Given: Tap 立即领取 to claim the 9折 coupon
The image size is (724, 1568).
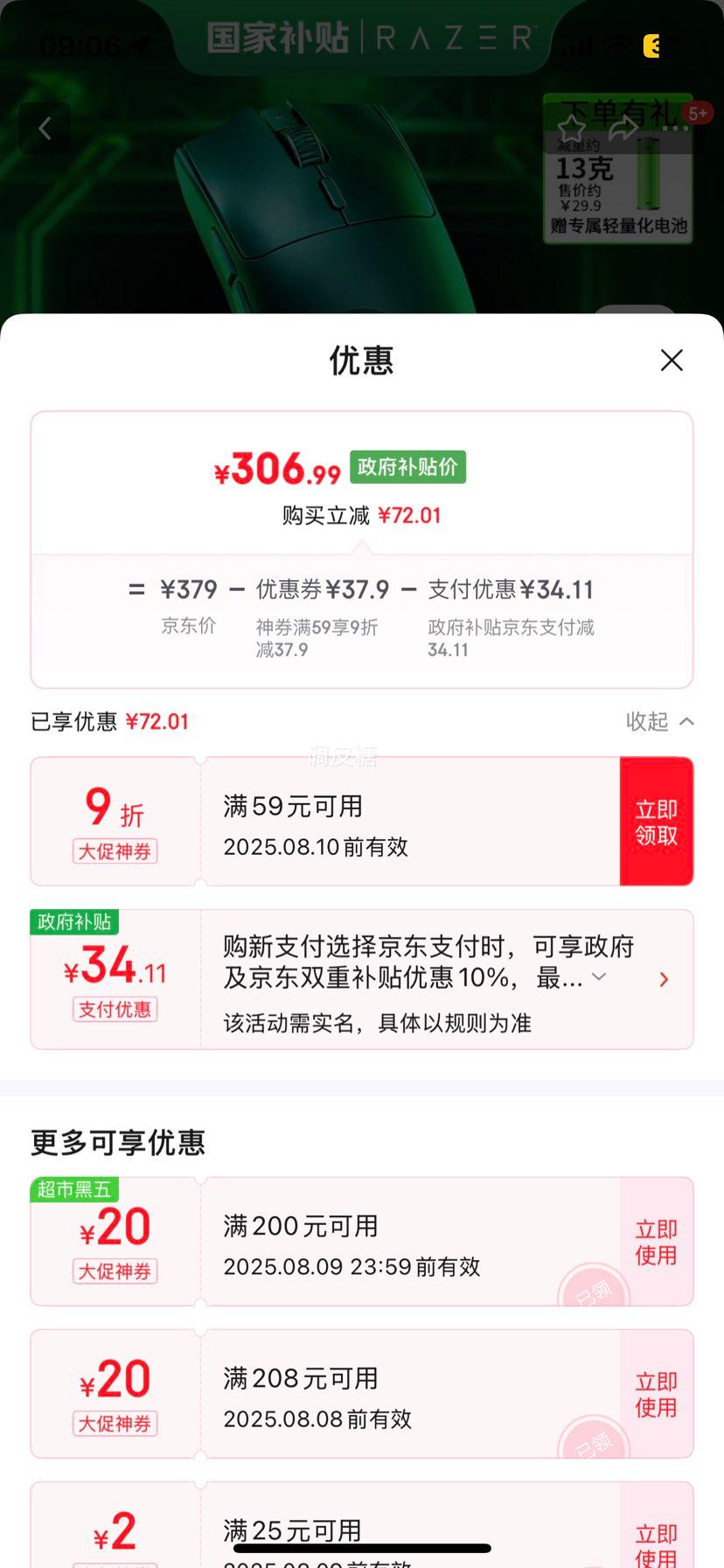Looking at the screenshot, I should (657, 821).
